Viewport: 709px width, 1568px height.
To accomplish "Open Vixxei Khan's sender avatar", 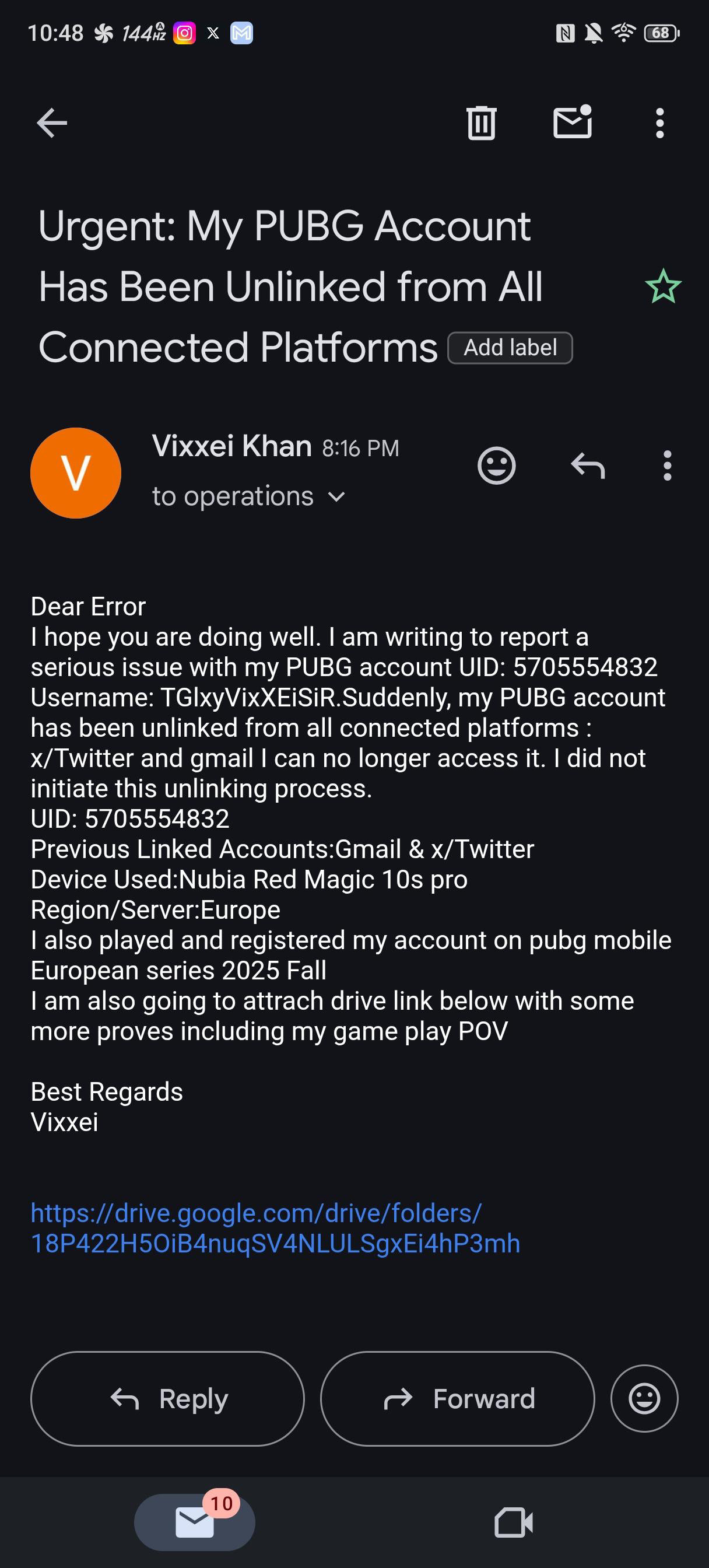I will tap(75, 473).
